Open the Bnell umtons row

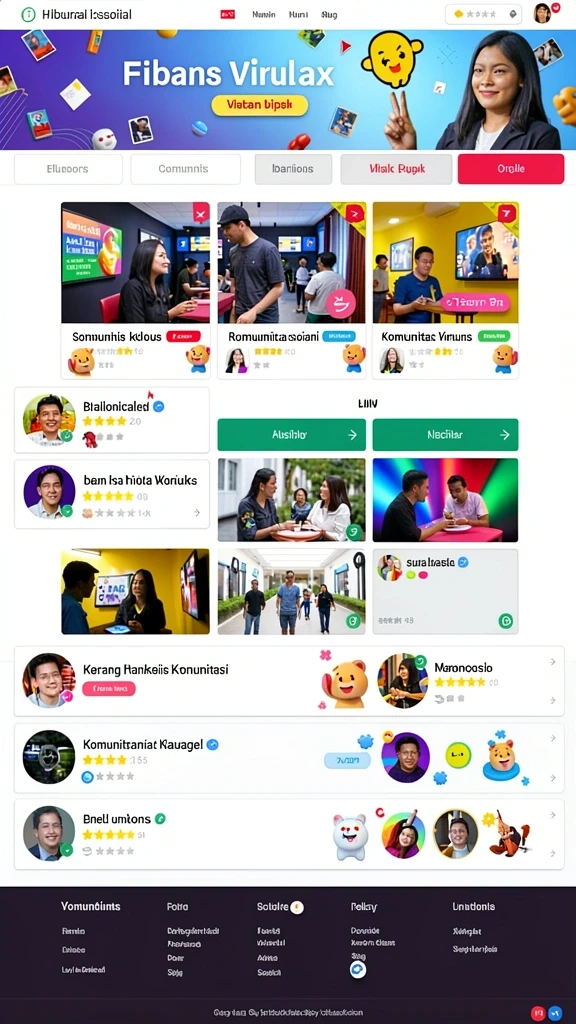coord(289,834)
